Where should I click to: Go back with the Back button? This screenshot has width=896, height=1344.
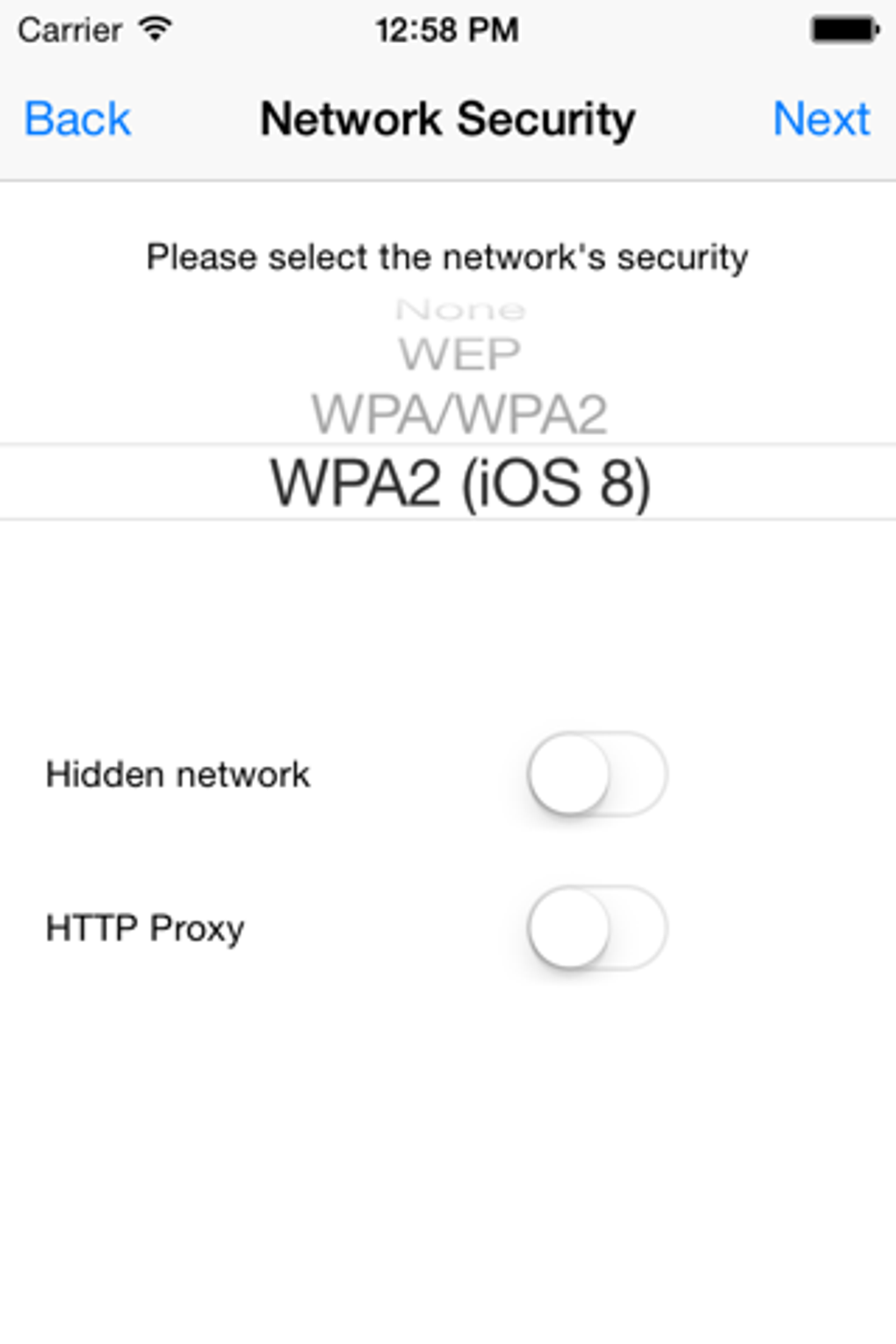(77, 119)
